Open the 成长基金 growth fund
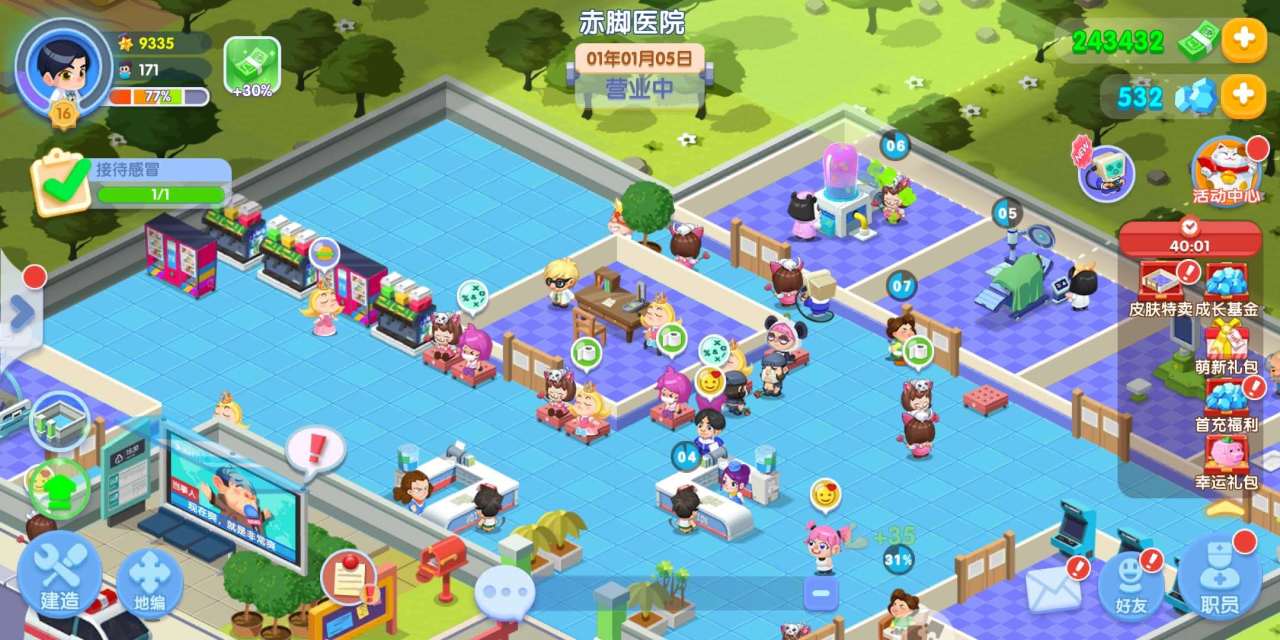Image resolution: width=1280 pixels, height=640 pixels. click(1226, 286)
